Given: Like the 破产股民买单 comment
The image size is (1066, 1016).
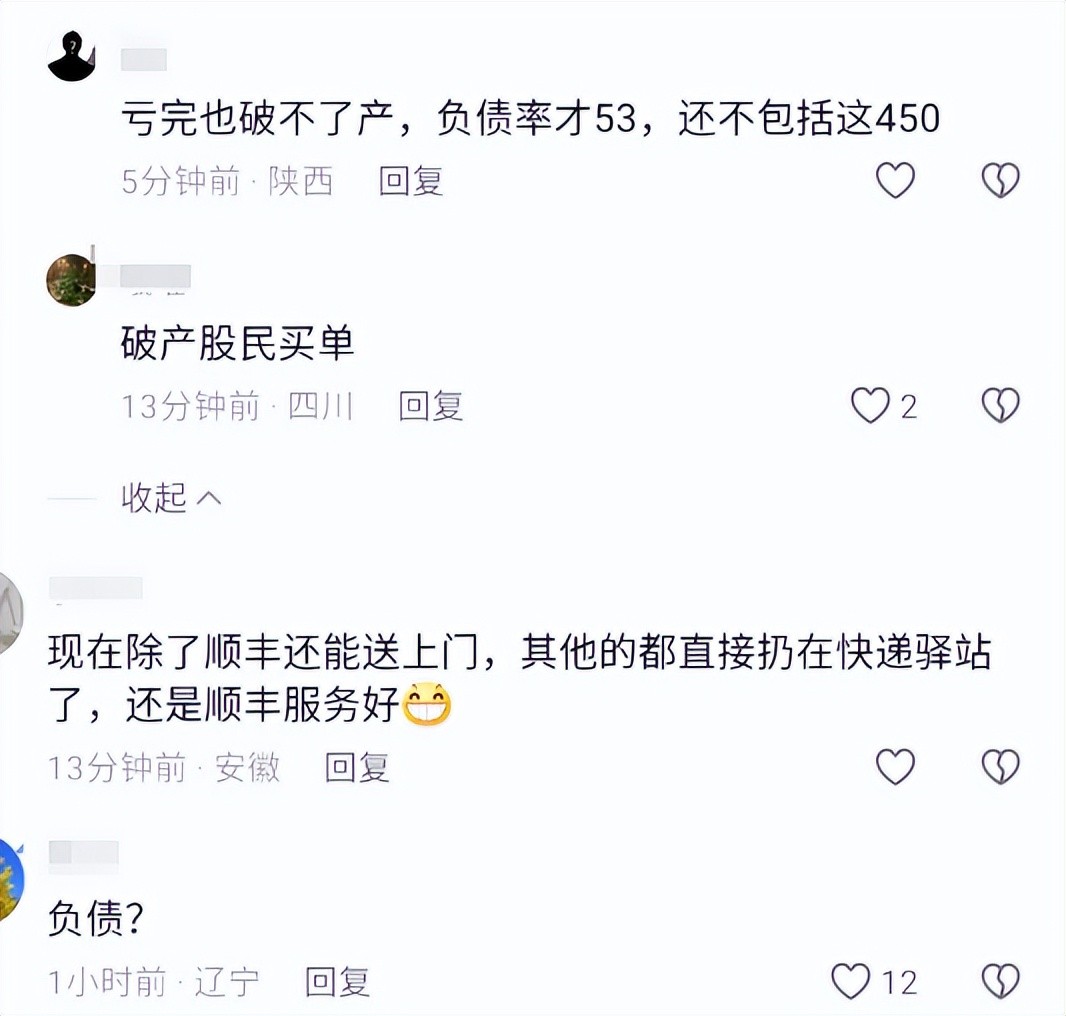Looking at the screenshot, I should point(870,406).
